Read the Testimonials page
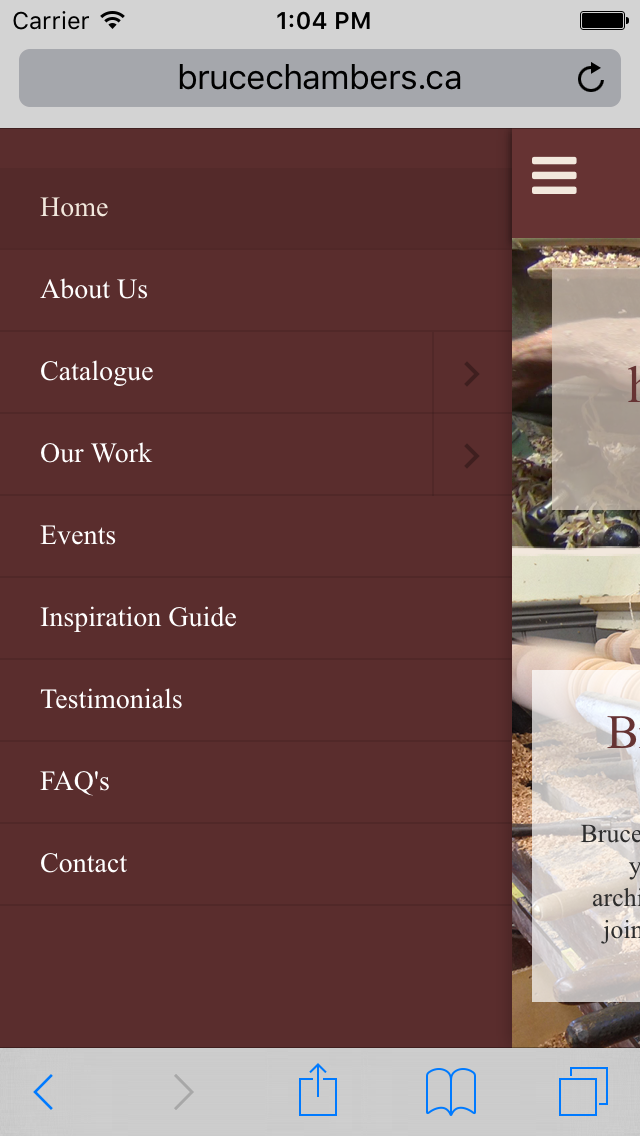Screen dimensions: 640x1136 pos(111,699)
